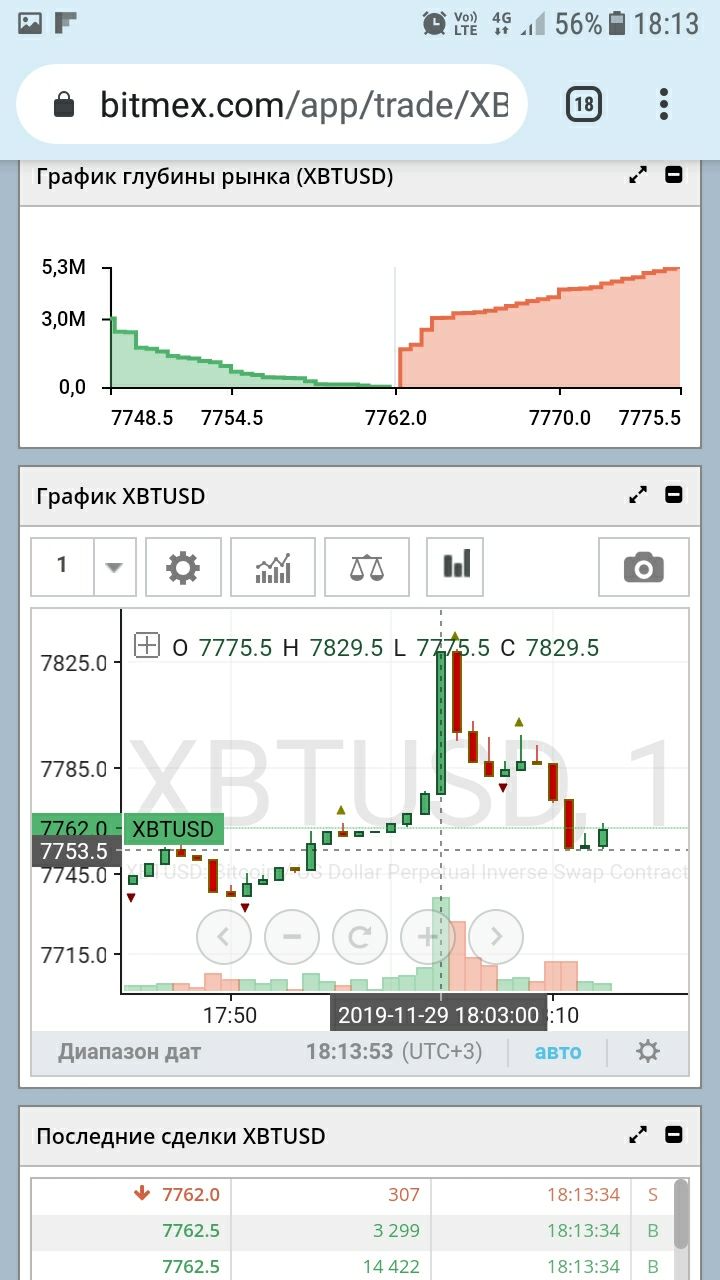This screenshot has width=720, height=1280.
Task: Expand the market depth chart to fullscreen
Action: pos(637,176)
